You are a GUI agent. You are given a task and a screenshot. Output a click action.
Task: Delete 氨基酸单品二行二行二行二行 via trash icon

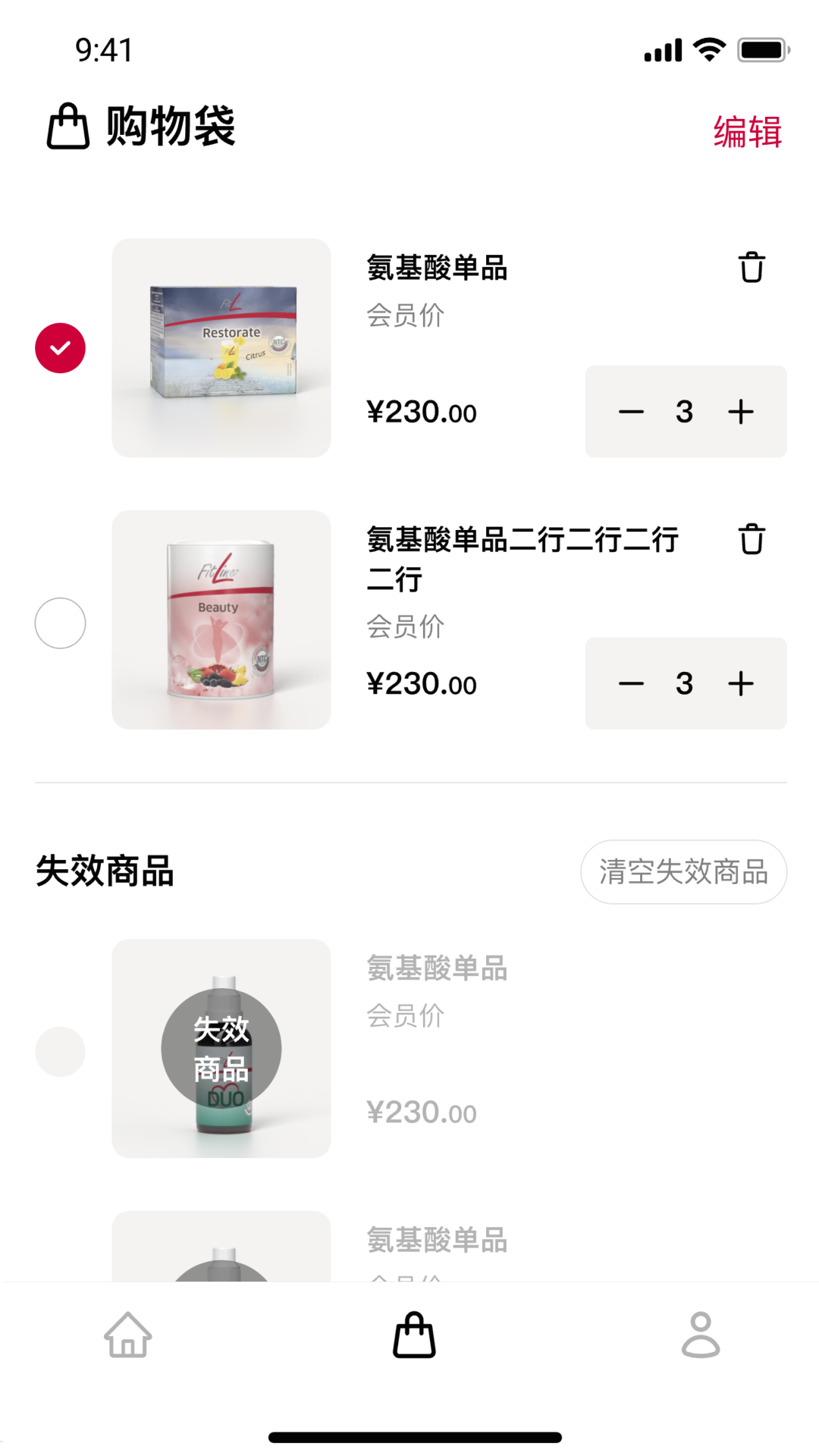point(751,540)
